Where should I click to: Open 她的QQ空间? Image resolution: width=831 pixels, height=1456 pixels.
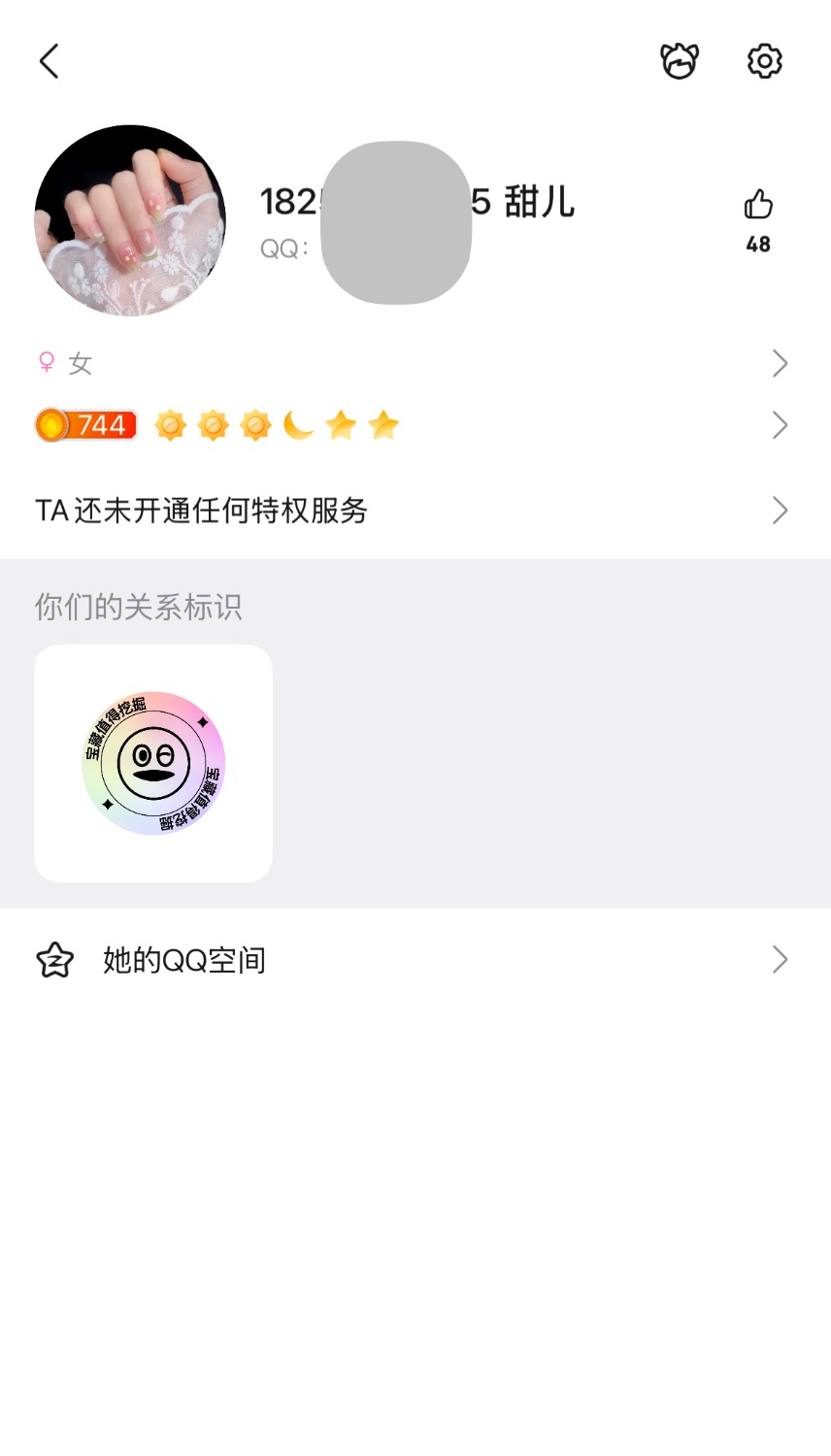coord(415,960)
